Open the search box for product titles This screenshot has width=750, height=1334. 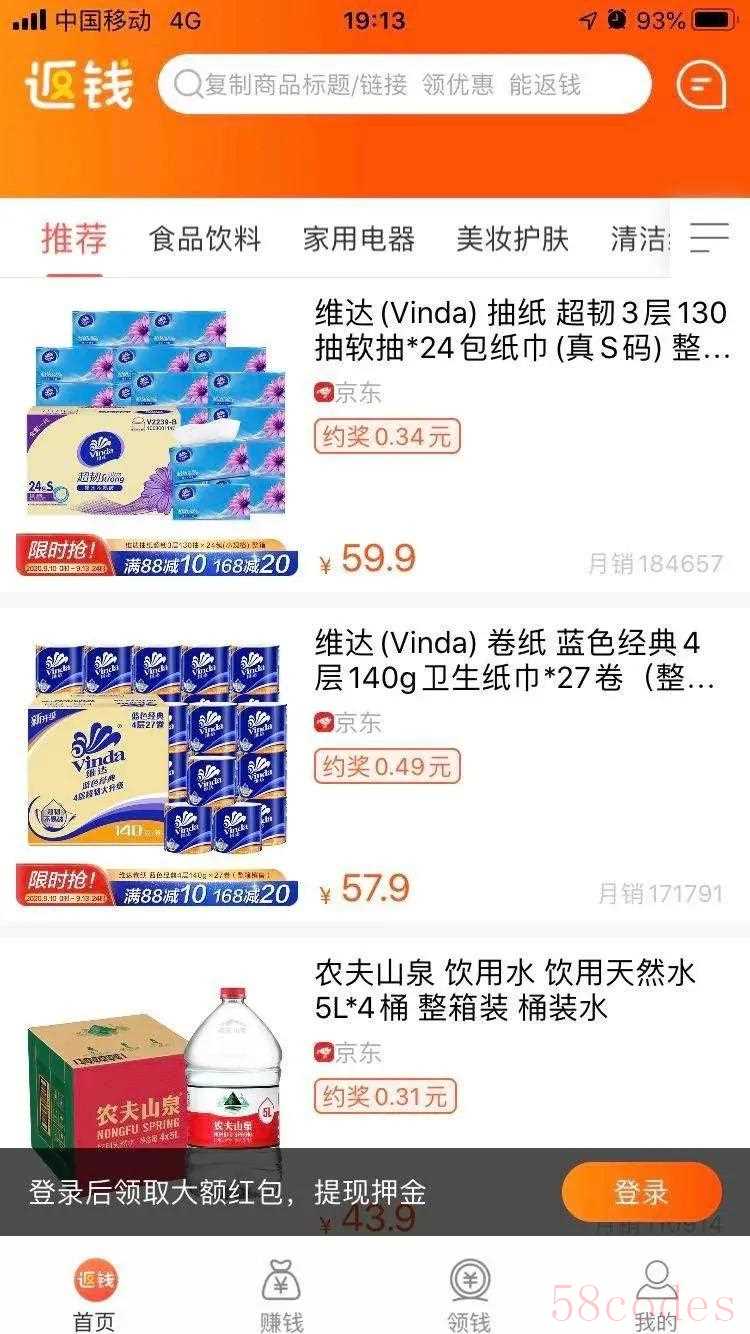(x=404, y=85)
